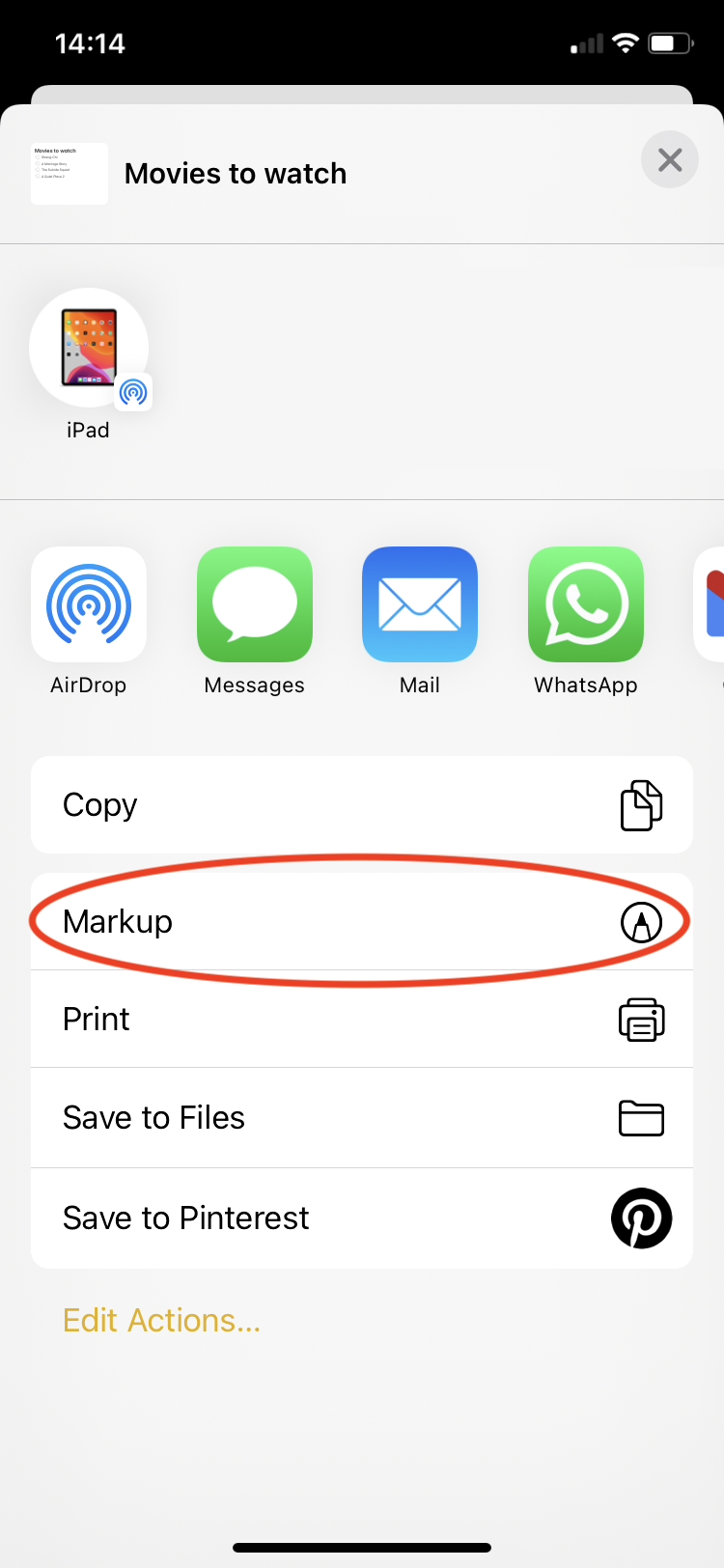724x1568 pixels.
Task: Tap the Movies to watch thumbnail
Action: pyautogui.click(x=69, y=174)
